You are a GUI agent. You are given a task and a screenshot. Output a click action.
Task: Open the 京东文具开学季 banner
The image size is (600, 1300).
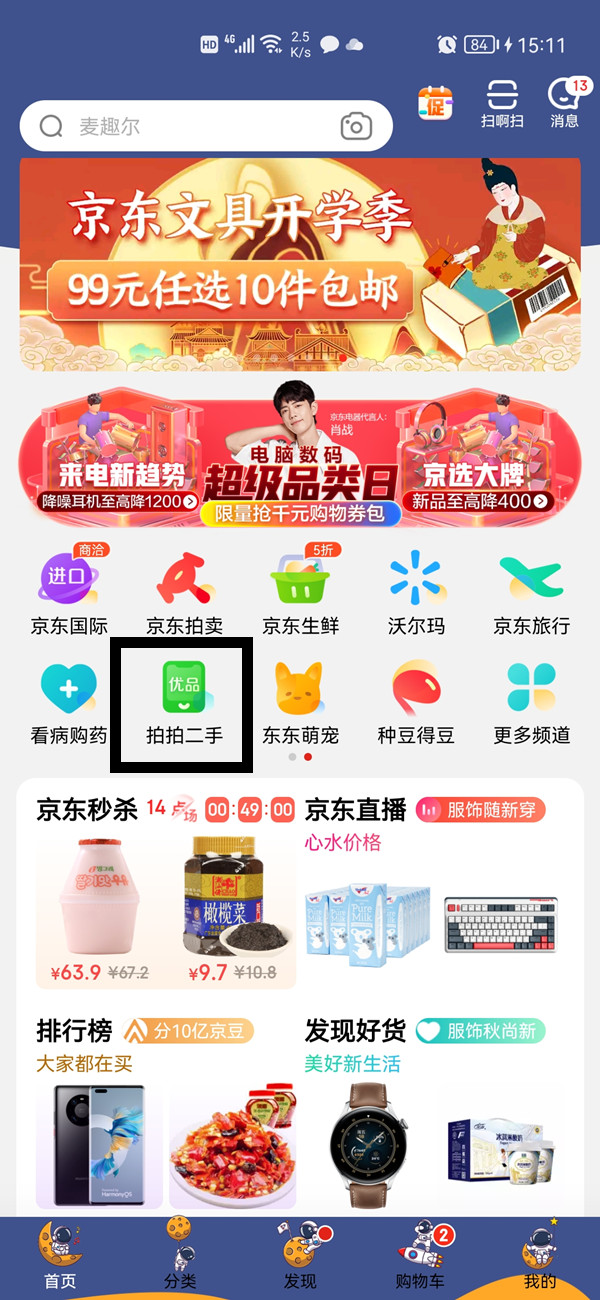point(300,264)
